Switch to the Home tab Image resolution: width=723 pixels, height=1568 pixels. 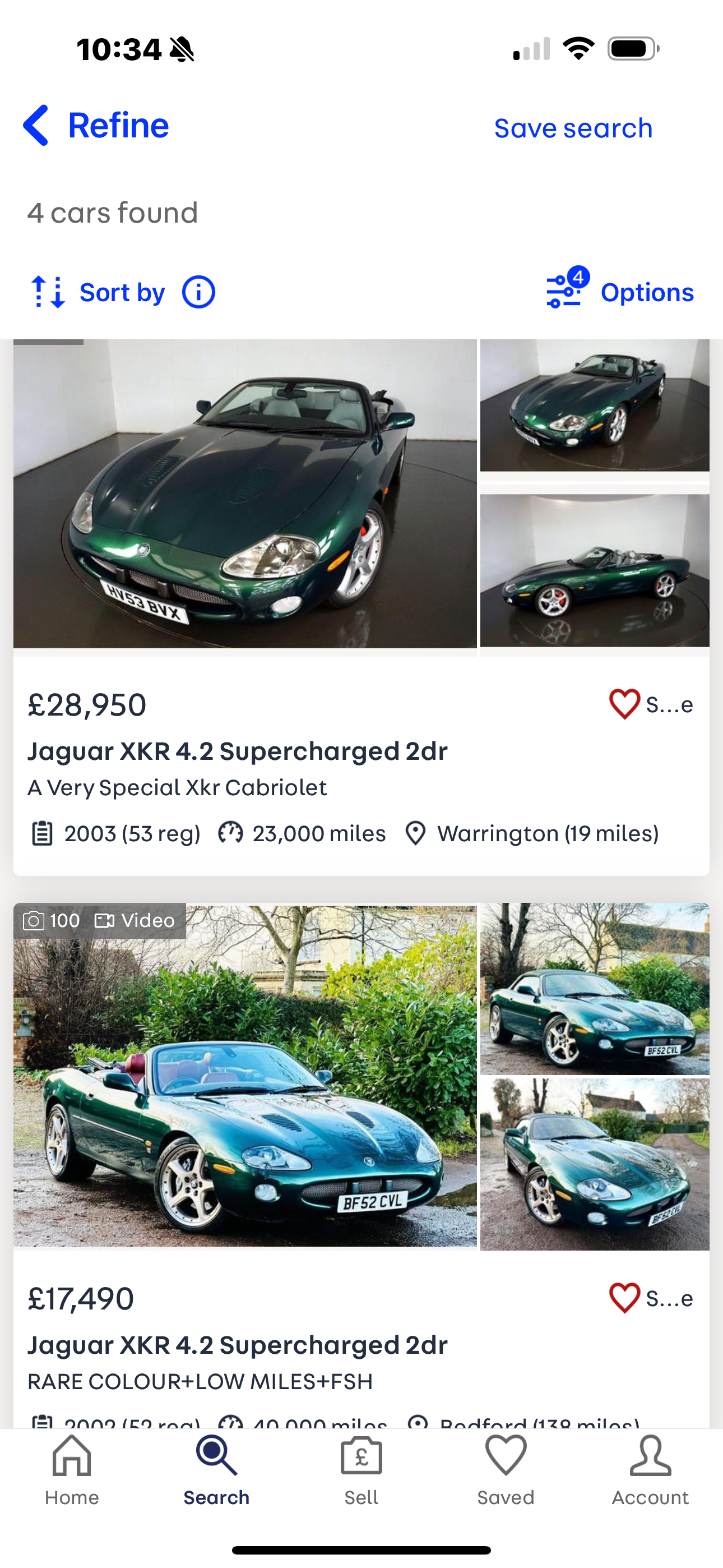[x=72, y=1470]
